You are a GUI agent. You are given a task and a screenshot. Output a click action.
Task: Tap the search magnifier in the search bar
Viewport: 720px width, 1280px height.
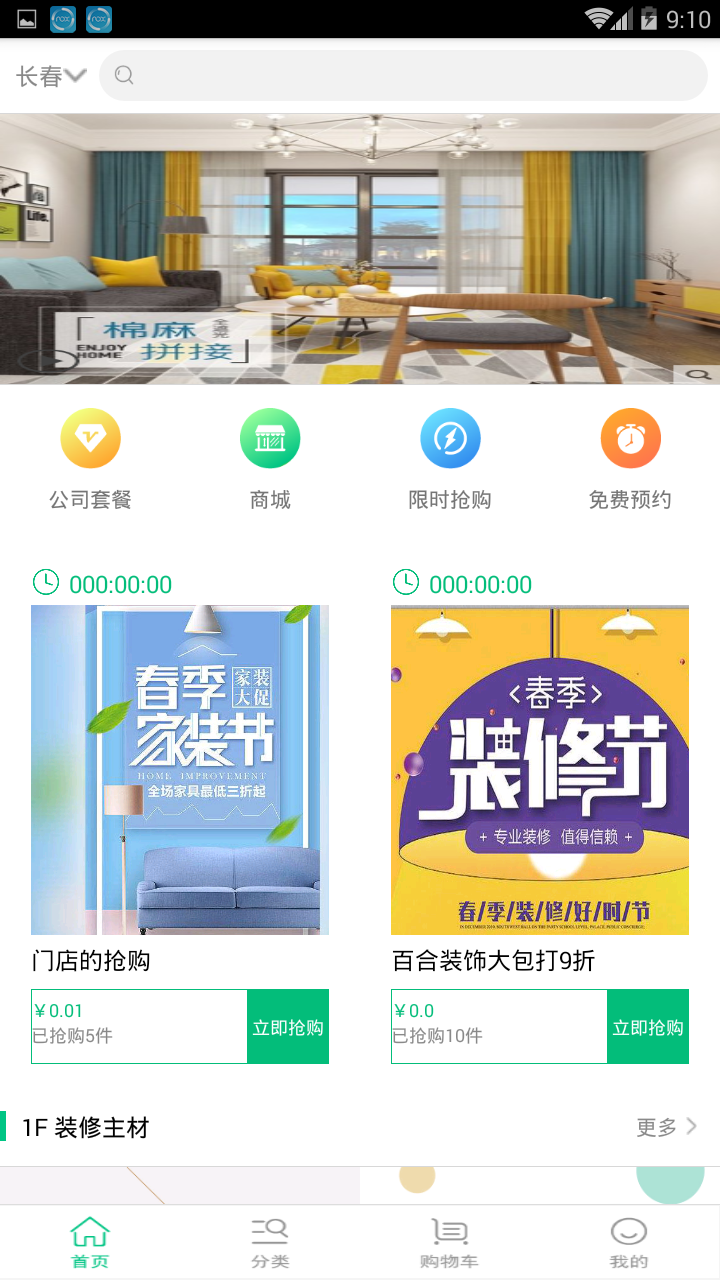coord(122,75)
